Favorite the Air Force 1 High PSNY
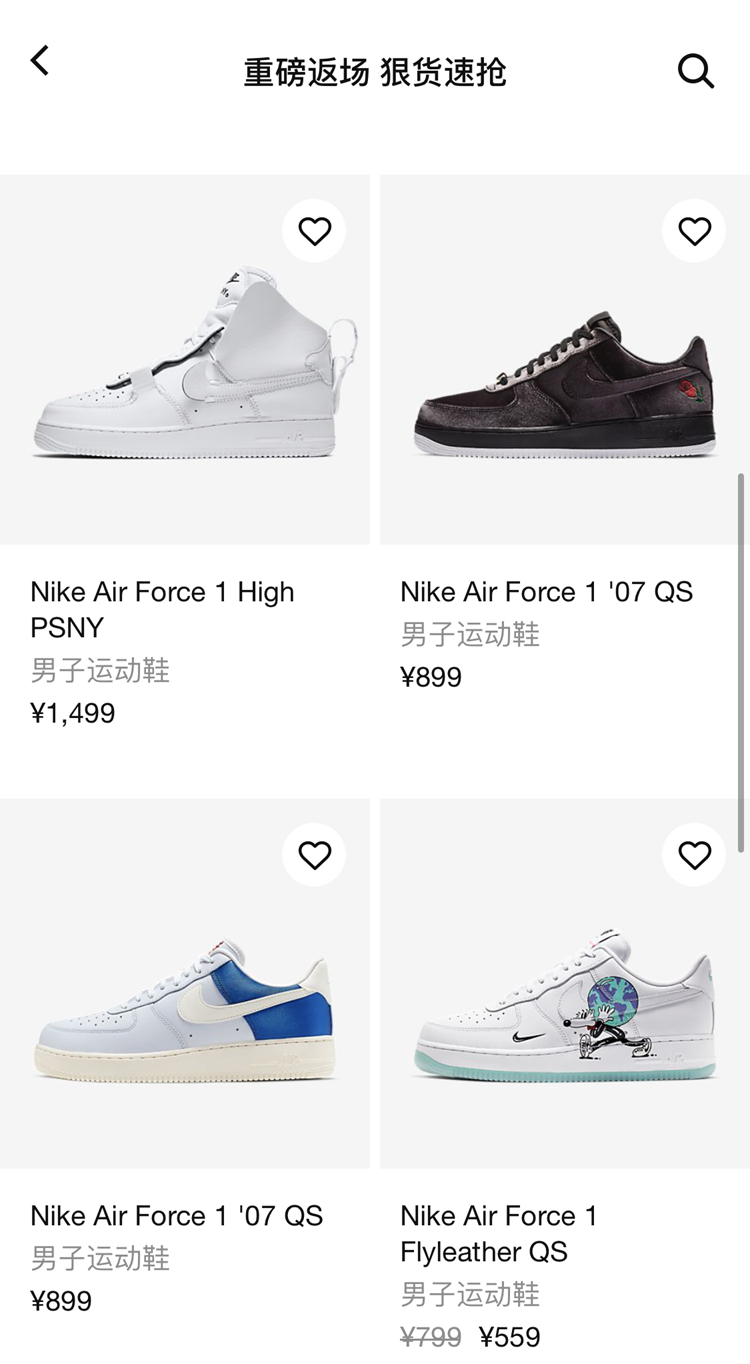 click(314, 231)
